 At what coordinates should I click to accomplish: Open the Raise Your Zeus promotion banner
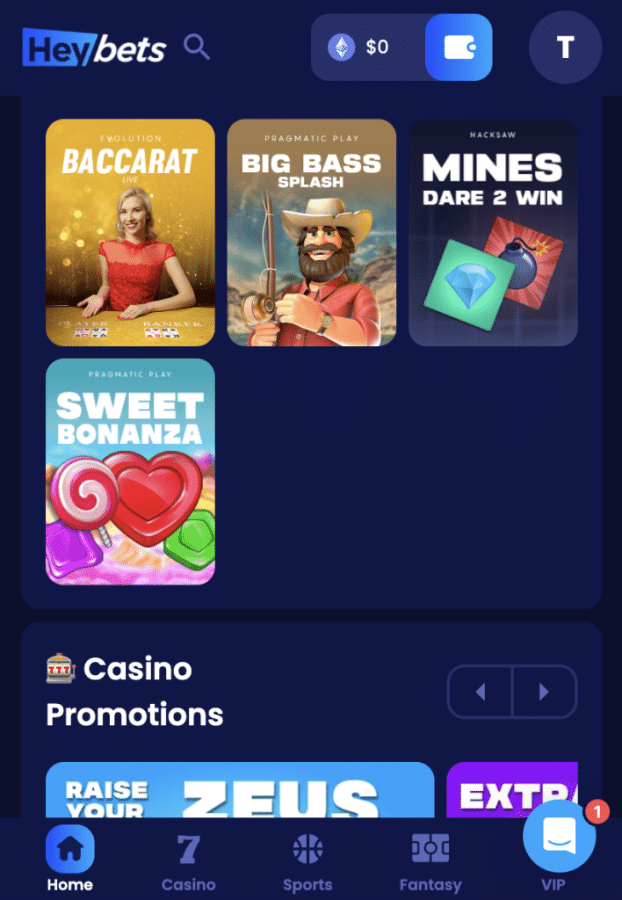coord(240,790)
